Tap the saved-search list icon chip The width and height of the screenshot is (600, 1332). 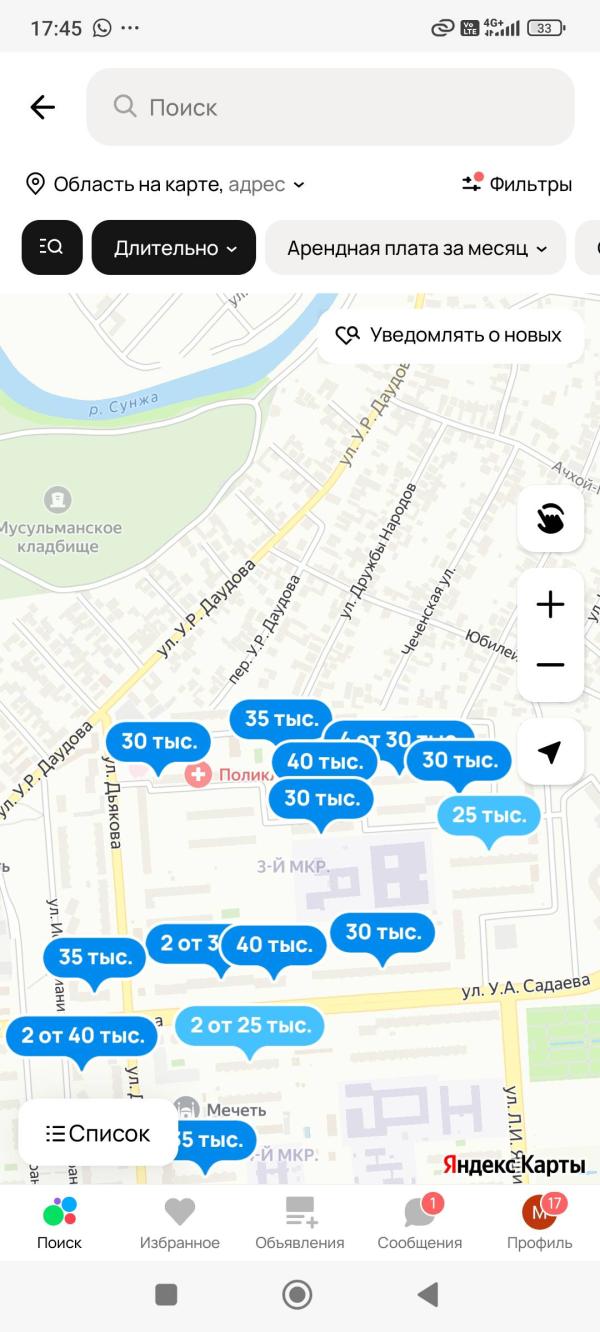point(52,247)
